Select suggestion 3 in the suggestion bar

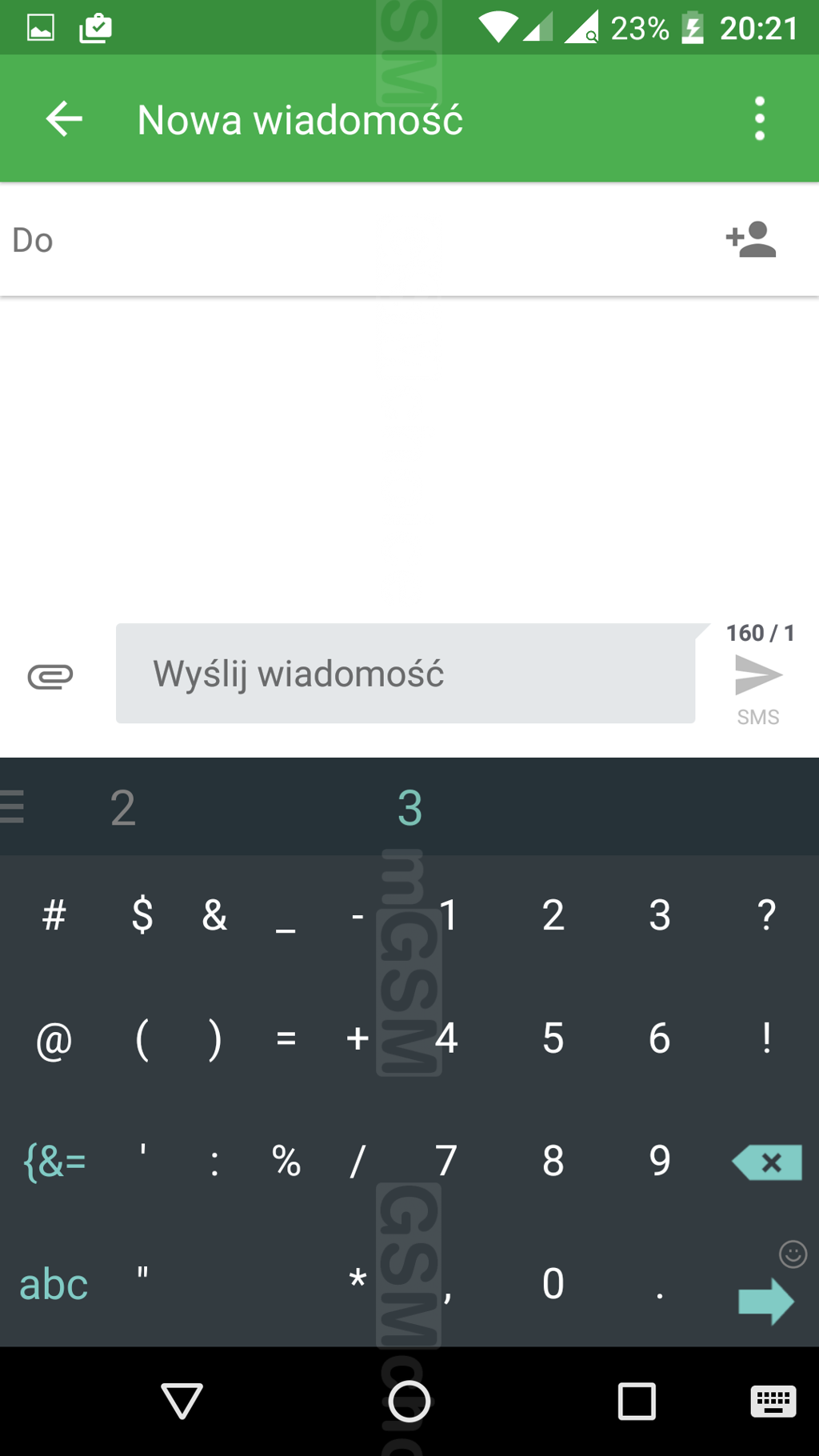(x=409, y=807)
